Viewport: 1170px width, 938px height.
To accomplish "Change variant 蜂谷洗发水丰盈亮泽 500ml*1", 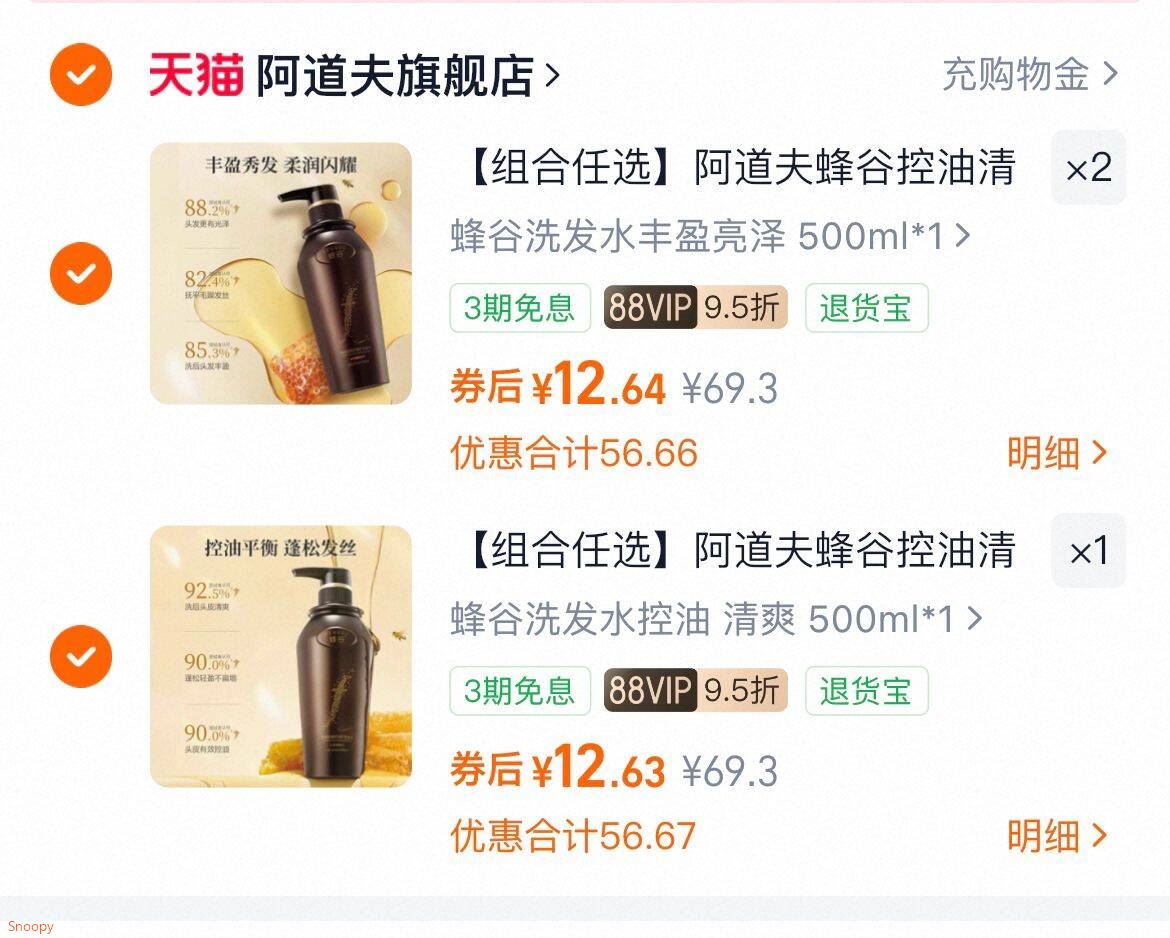I will [x=710, y=237].
